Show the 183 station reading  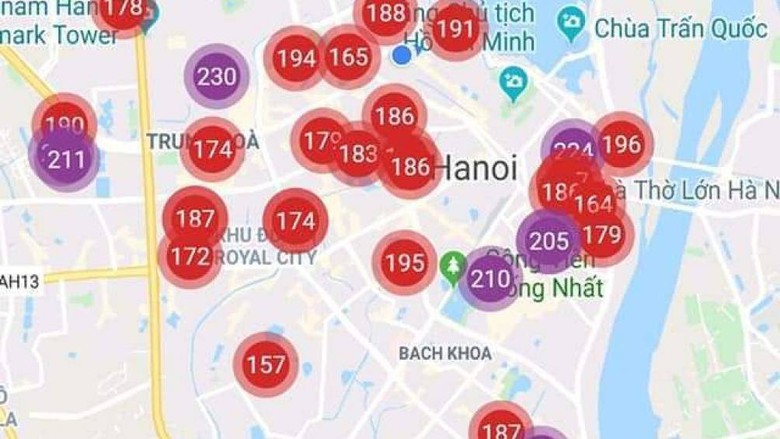(357, 154)
